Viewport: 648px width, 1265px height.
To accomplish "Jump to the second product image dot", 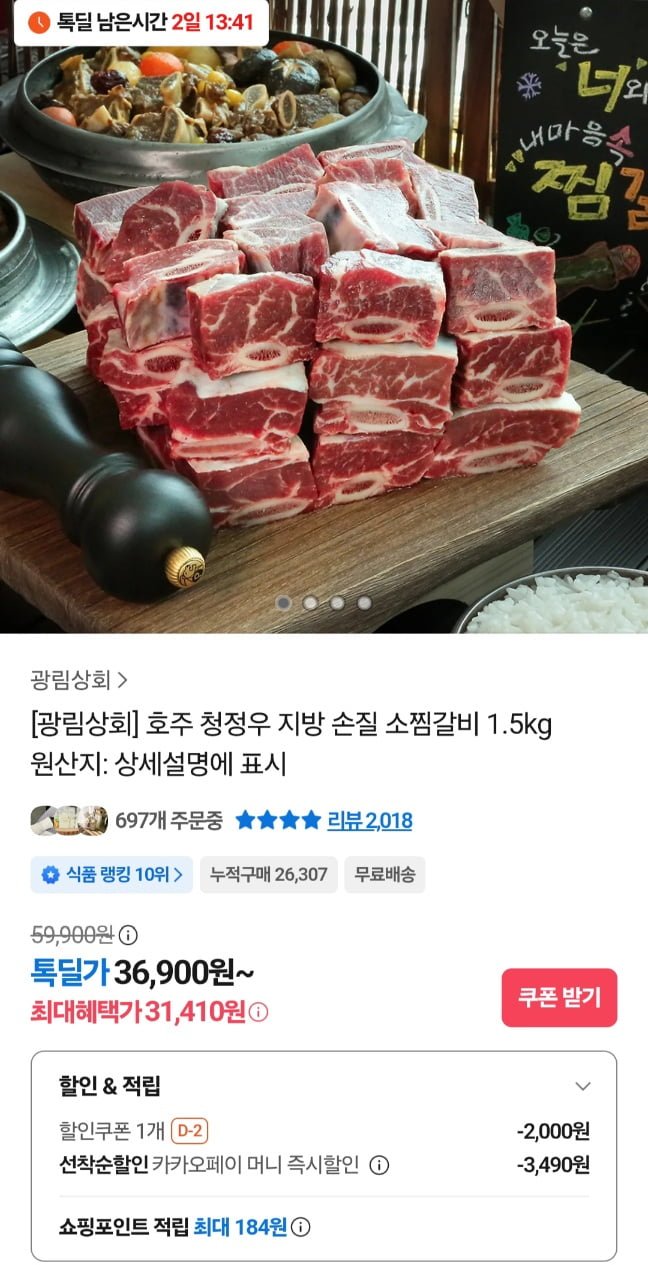I will (x=310, y=603).
